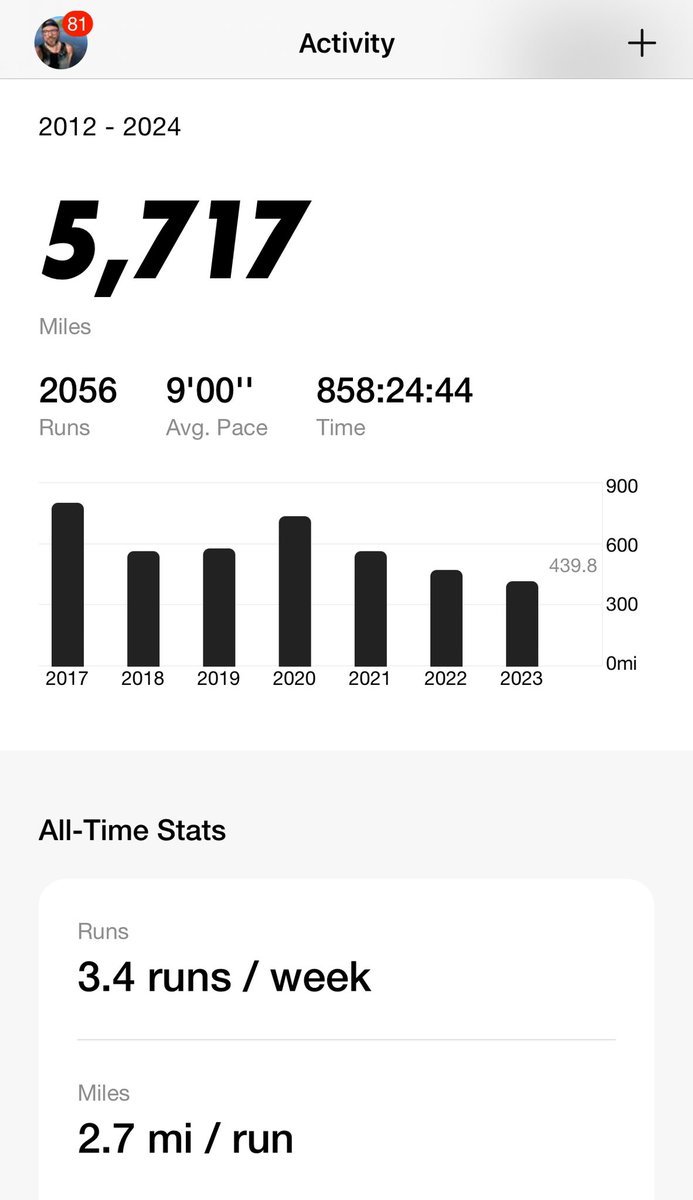Select the 2020 bar in the chart
This screenshot has width=693, height=1200.
[295, 591]
